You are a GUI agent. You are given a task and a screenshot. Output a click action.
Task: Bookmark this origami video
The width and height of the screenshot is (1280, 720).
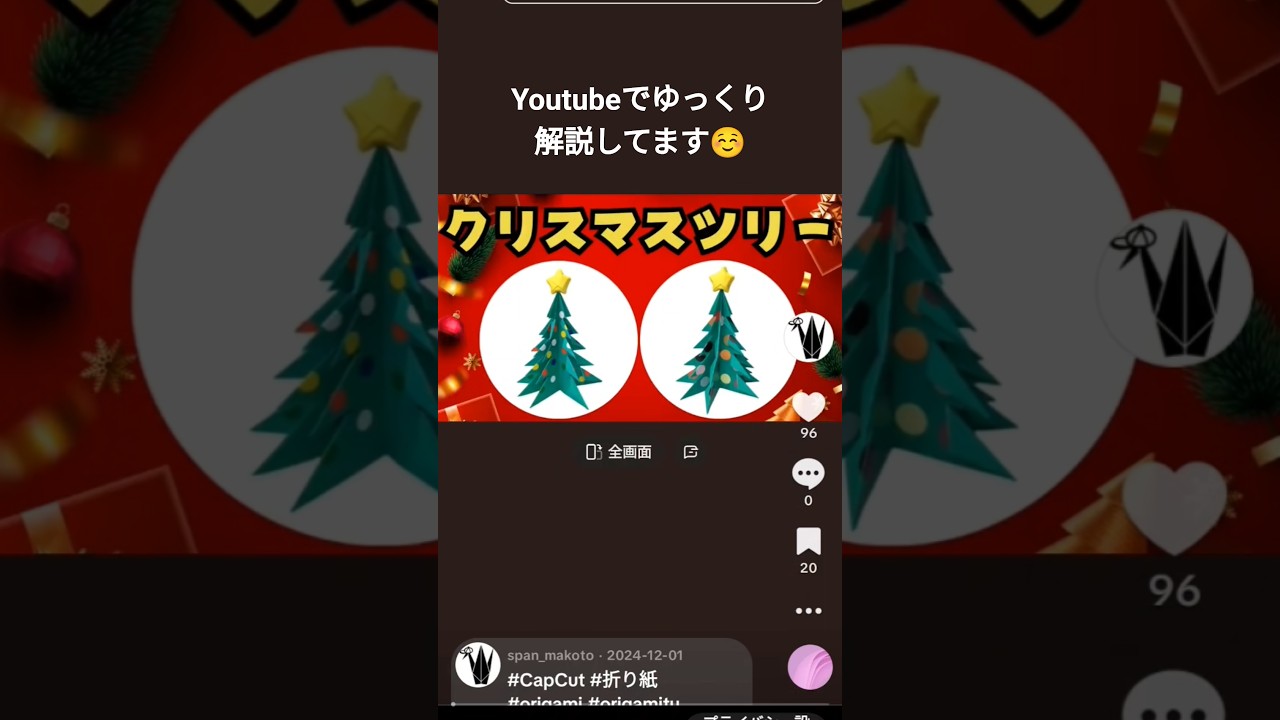coord(808,541)
